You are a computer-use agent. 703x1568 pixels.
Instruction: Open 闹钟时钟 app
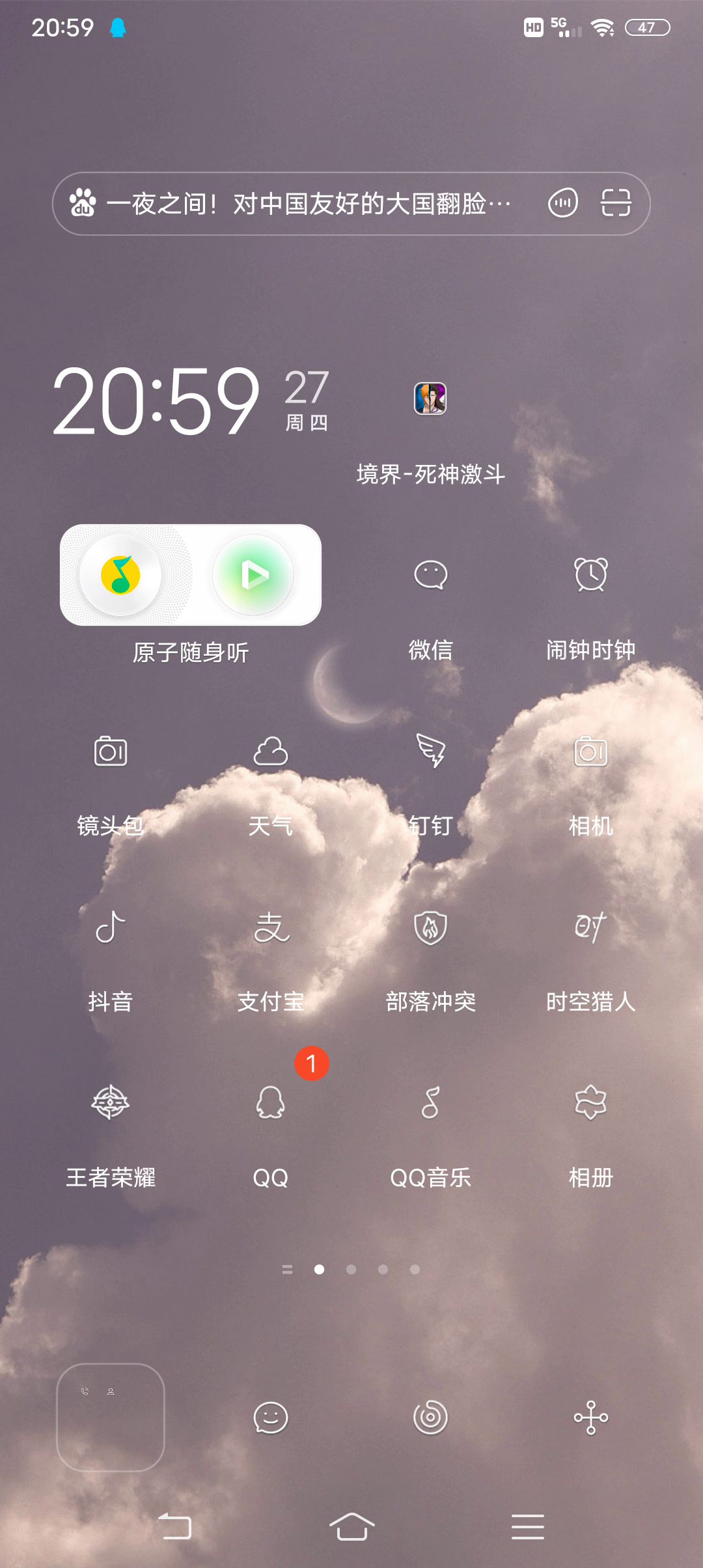coord(590,576)
